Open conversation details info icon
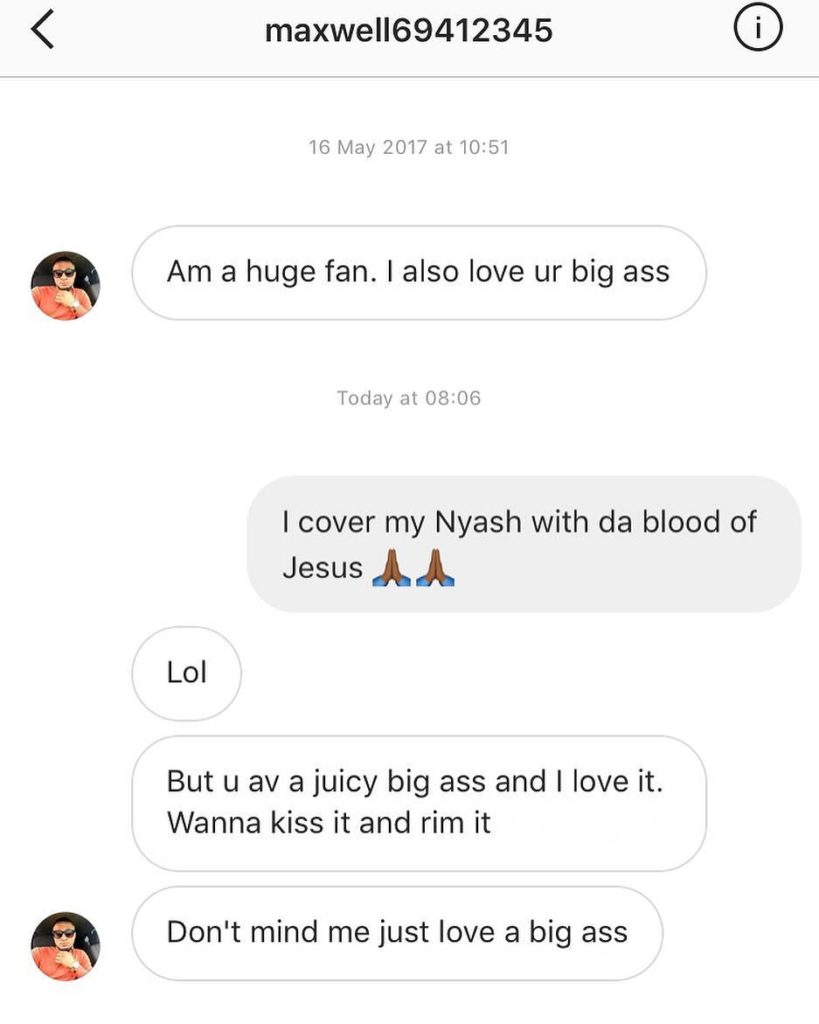Screen dimensions: 819x1024 pyautogui.click(x=757, y=31)
